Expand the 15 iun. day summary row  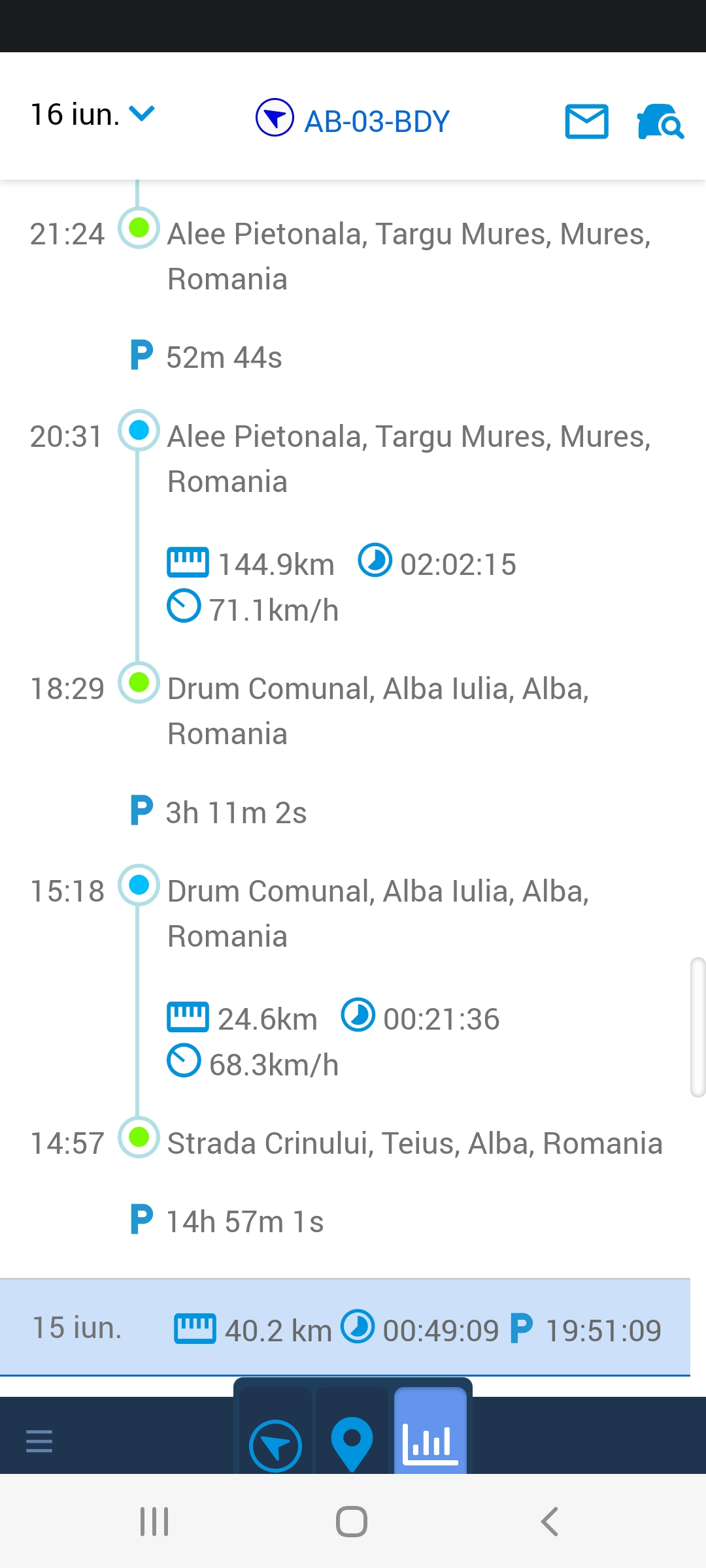[x=345, y=1329]
